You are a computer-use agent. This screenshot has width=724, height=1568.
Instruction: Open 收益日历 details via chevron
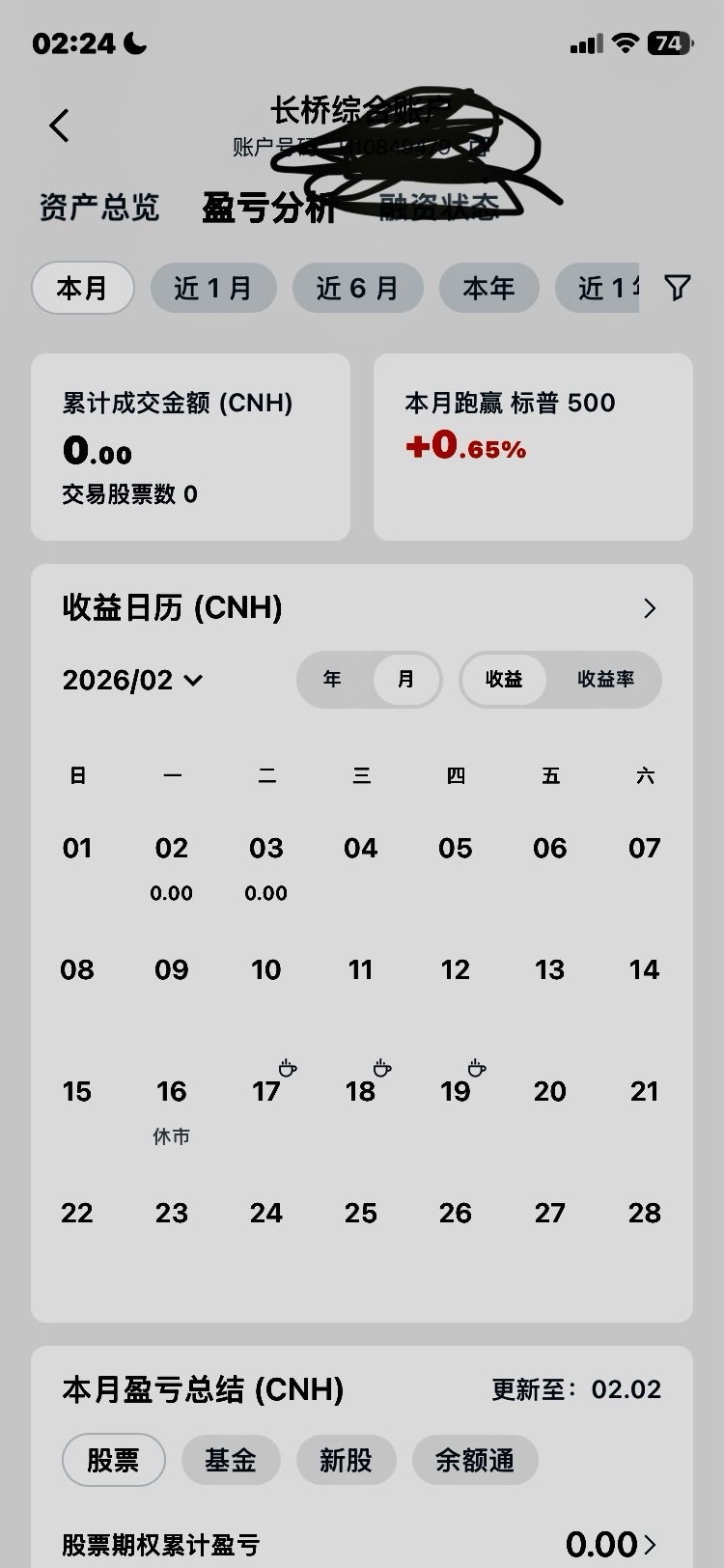tap(650, 608)
